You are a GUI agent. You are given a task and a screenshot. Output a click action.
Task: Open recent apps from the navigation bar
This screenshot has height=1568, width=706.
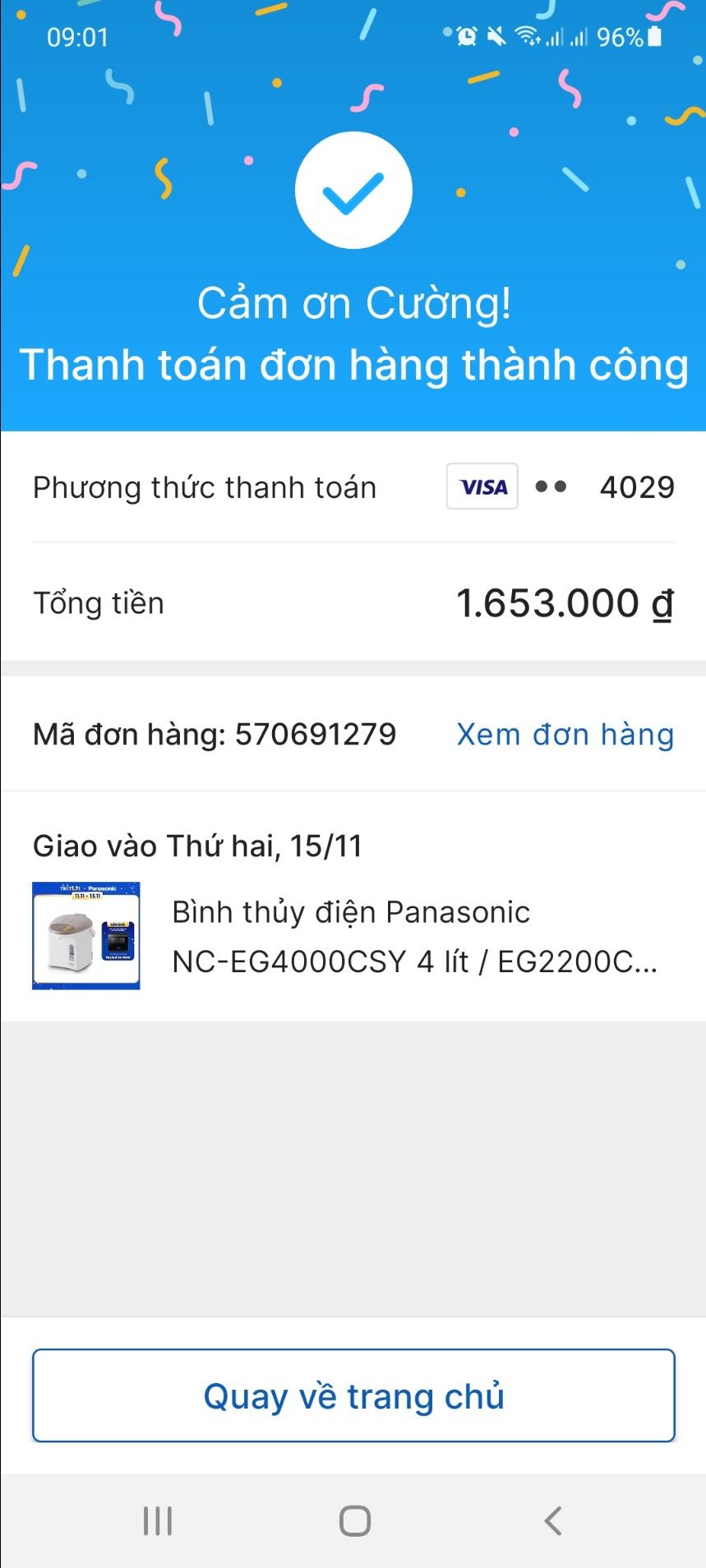point(156,1521)
